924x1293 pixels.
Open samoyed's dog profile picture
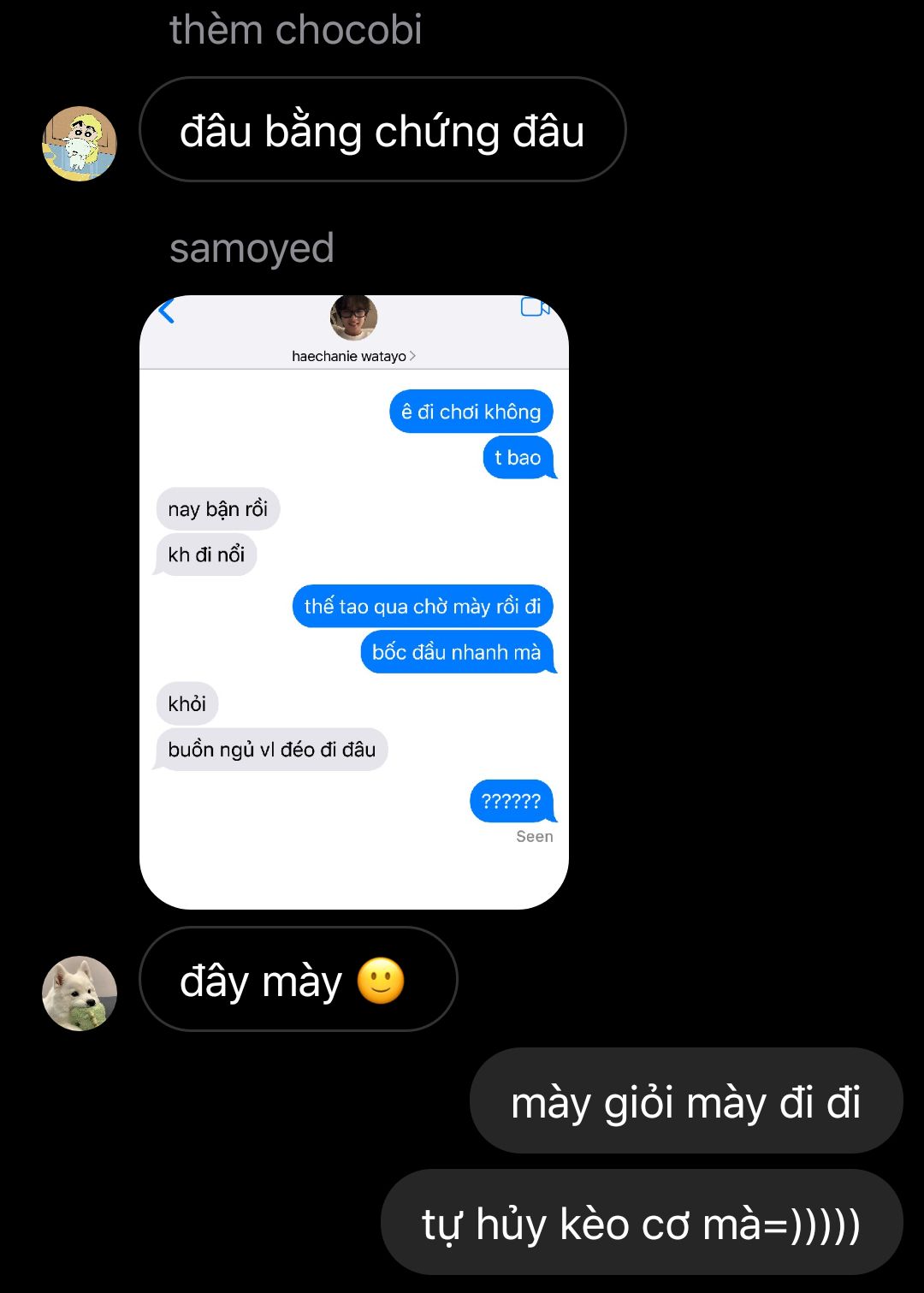pyautogui.click(x=80, y=993)
